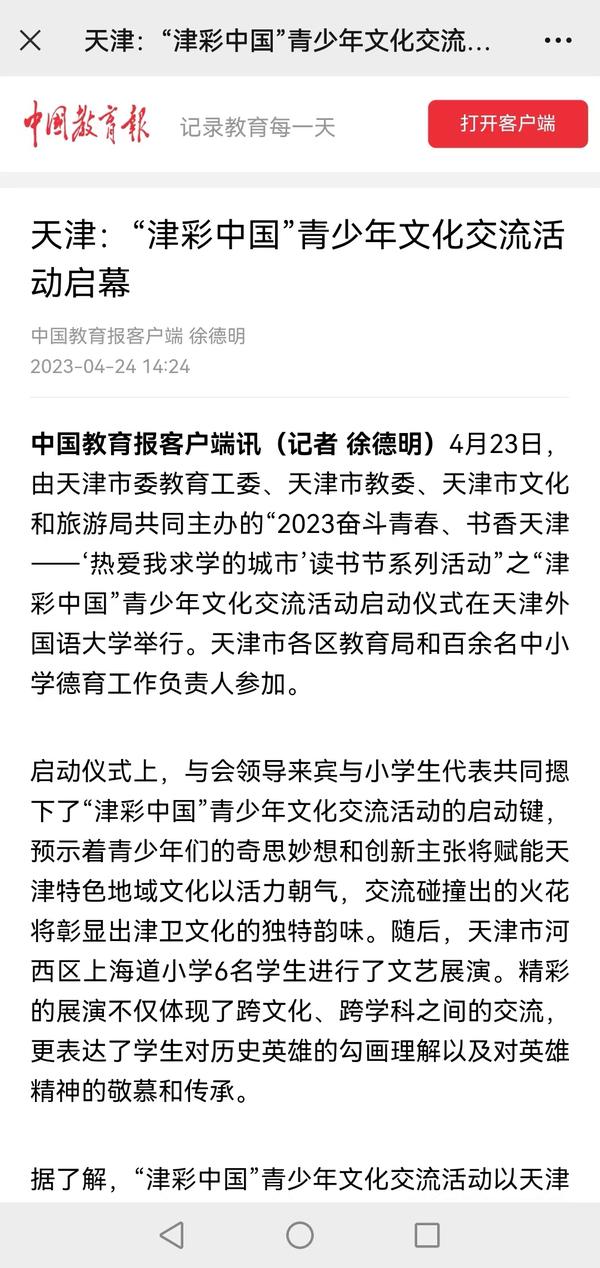Tap the 打开客户端 button

[508, 124]
